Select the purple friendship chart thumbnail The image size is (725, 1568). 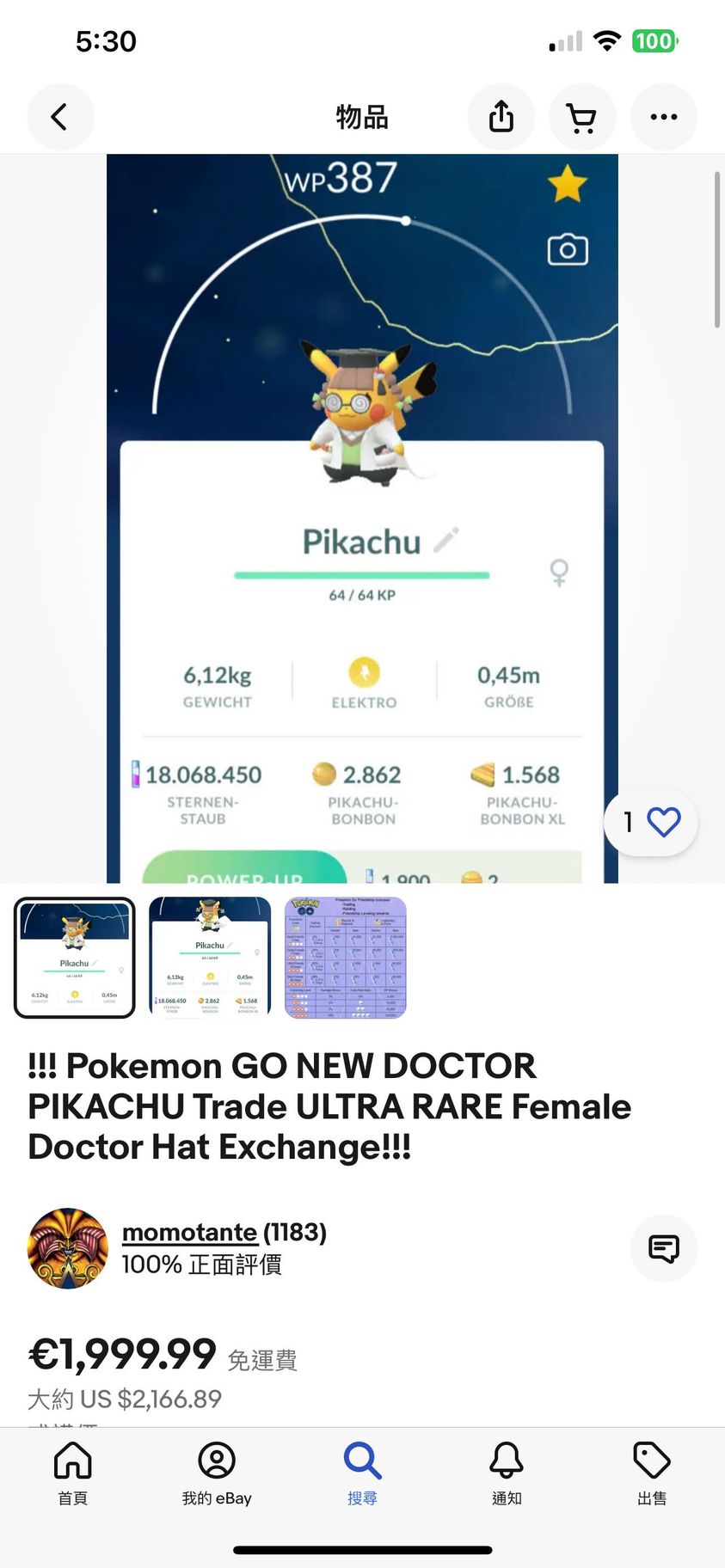pyautogui.click(x=345, y=958)
